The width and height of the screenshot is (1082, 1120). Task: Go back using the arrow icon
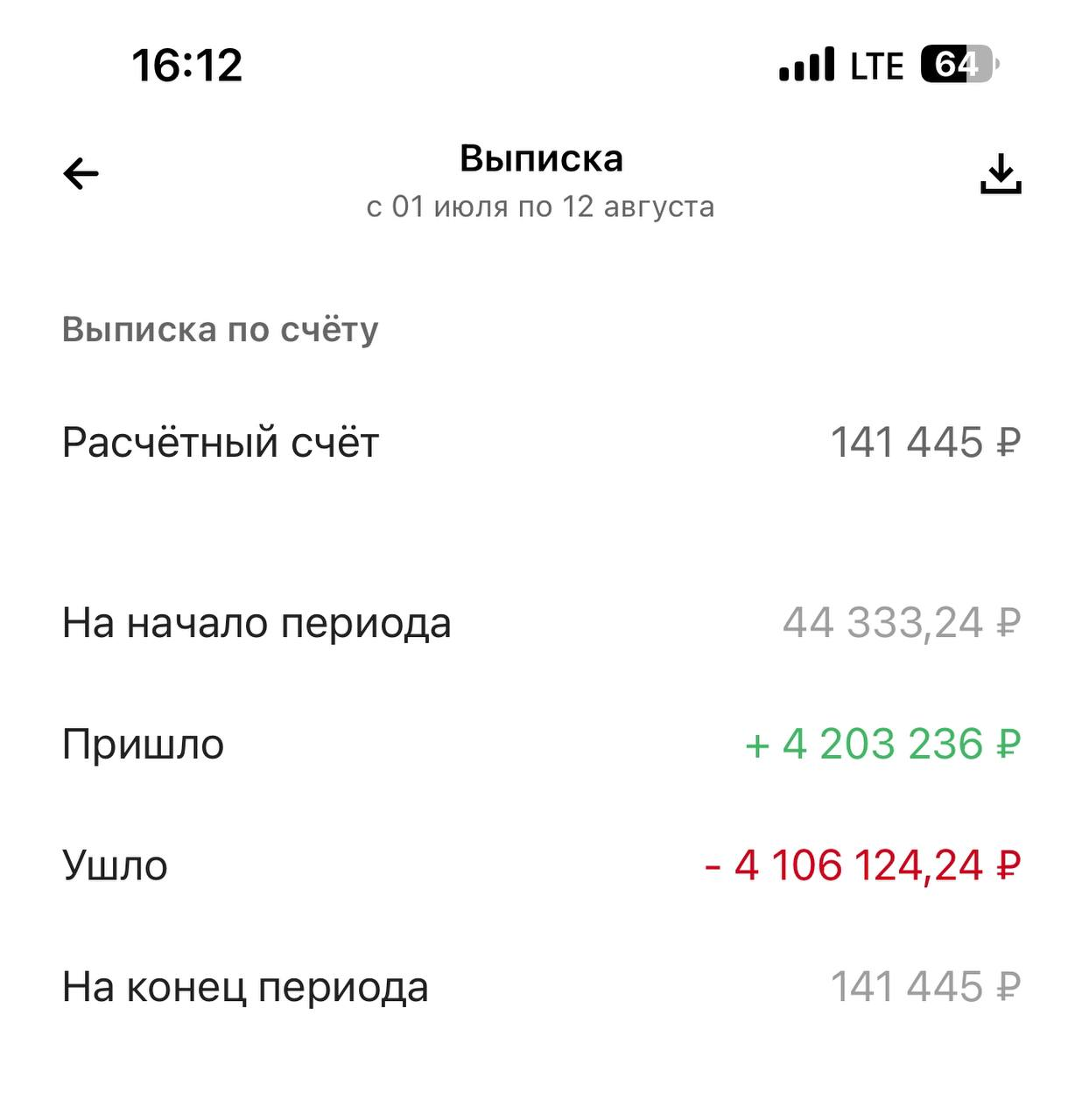pyautogui.click(x=81, y=174)
